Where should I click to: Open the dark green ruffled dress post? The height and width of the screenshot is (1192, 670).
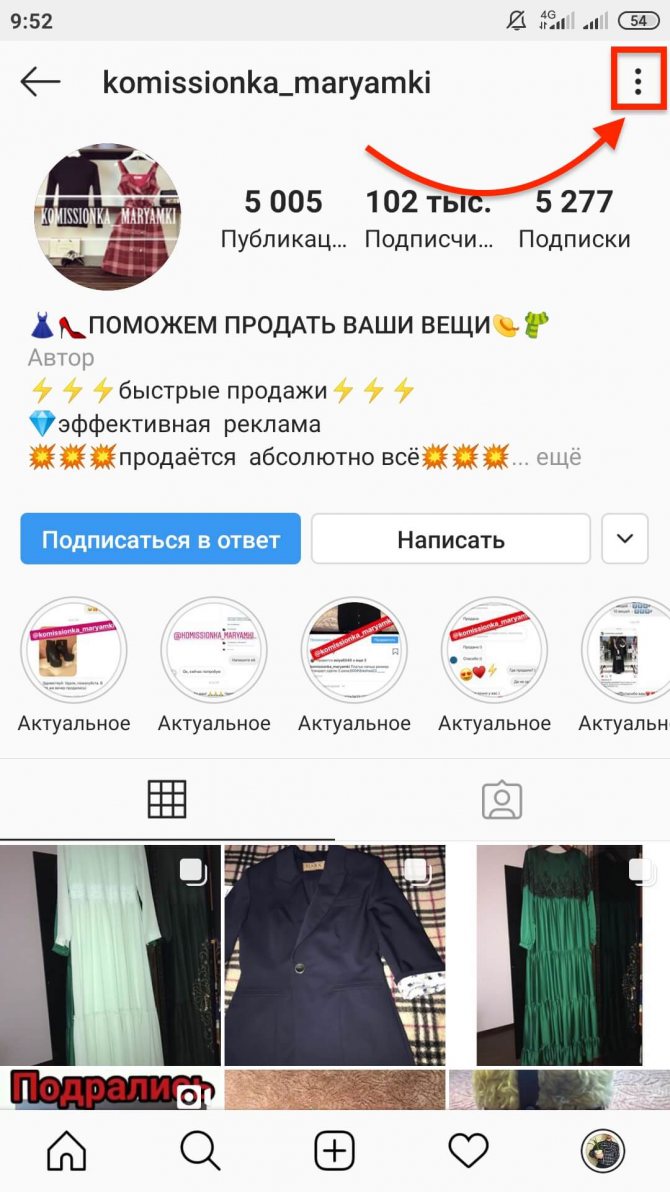click(x=559, y=955)
